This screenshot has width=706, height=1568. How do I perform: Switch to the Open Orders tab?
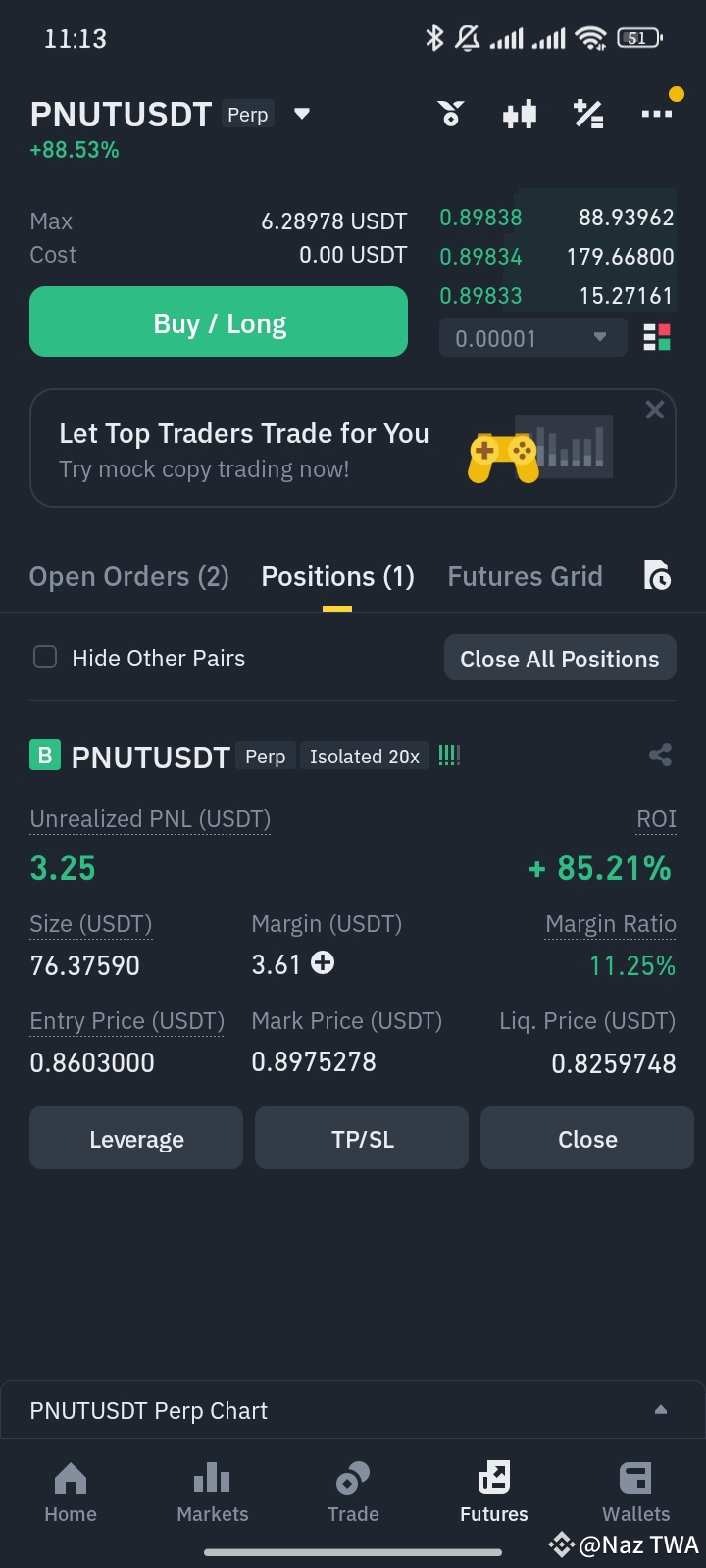(x=128, y=576)
